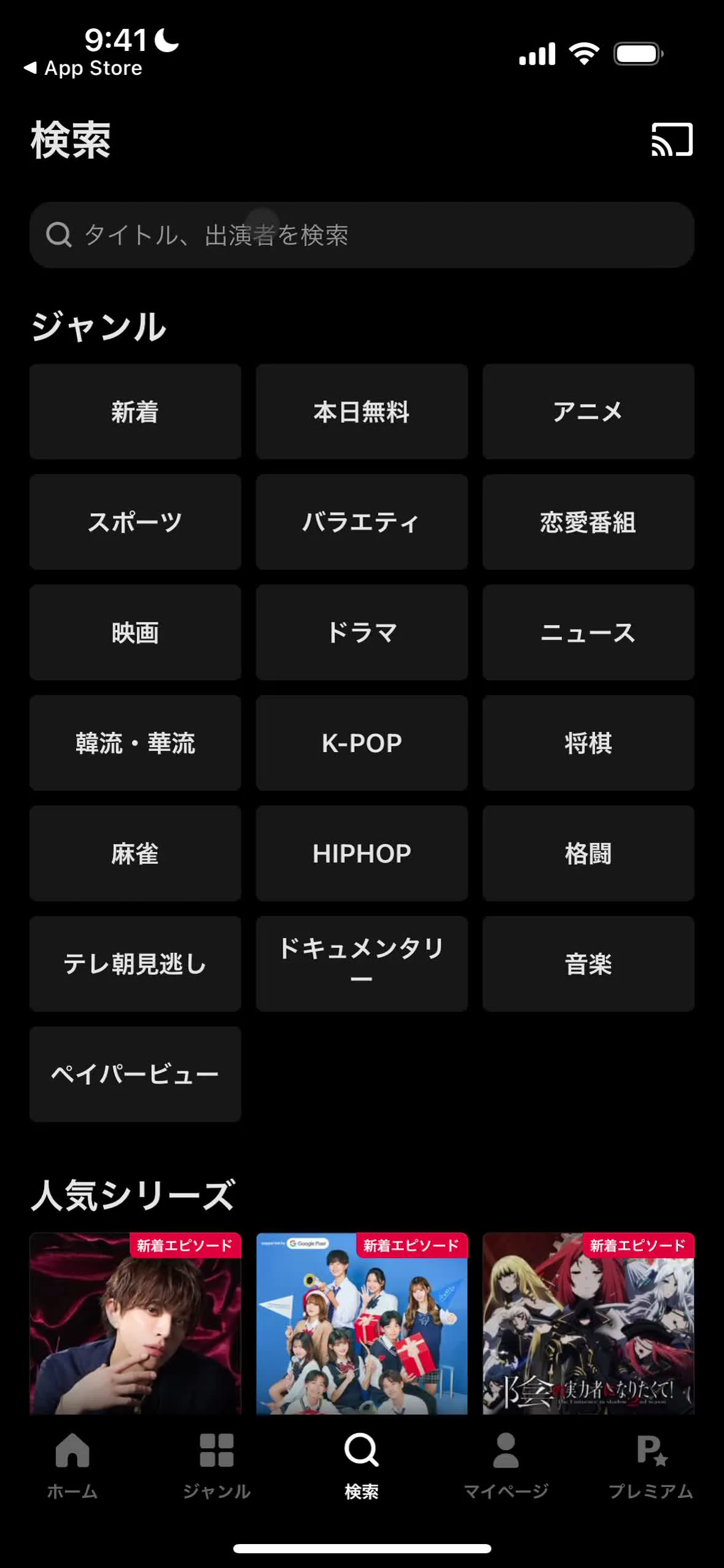Choose the バラエティ genre
This screenshot has width=724, height=1568.
point(361,522)
